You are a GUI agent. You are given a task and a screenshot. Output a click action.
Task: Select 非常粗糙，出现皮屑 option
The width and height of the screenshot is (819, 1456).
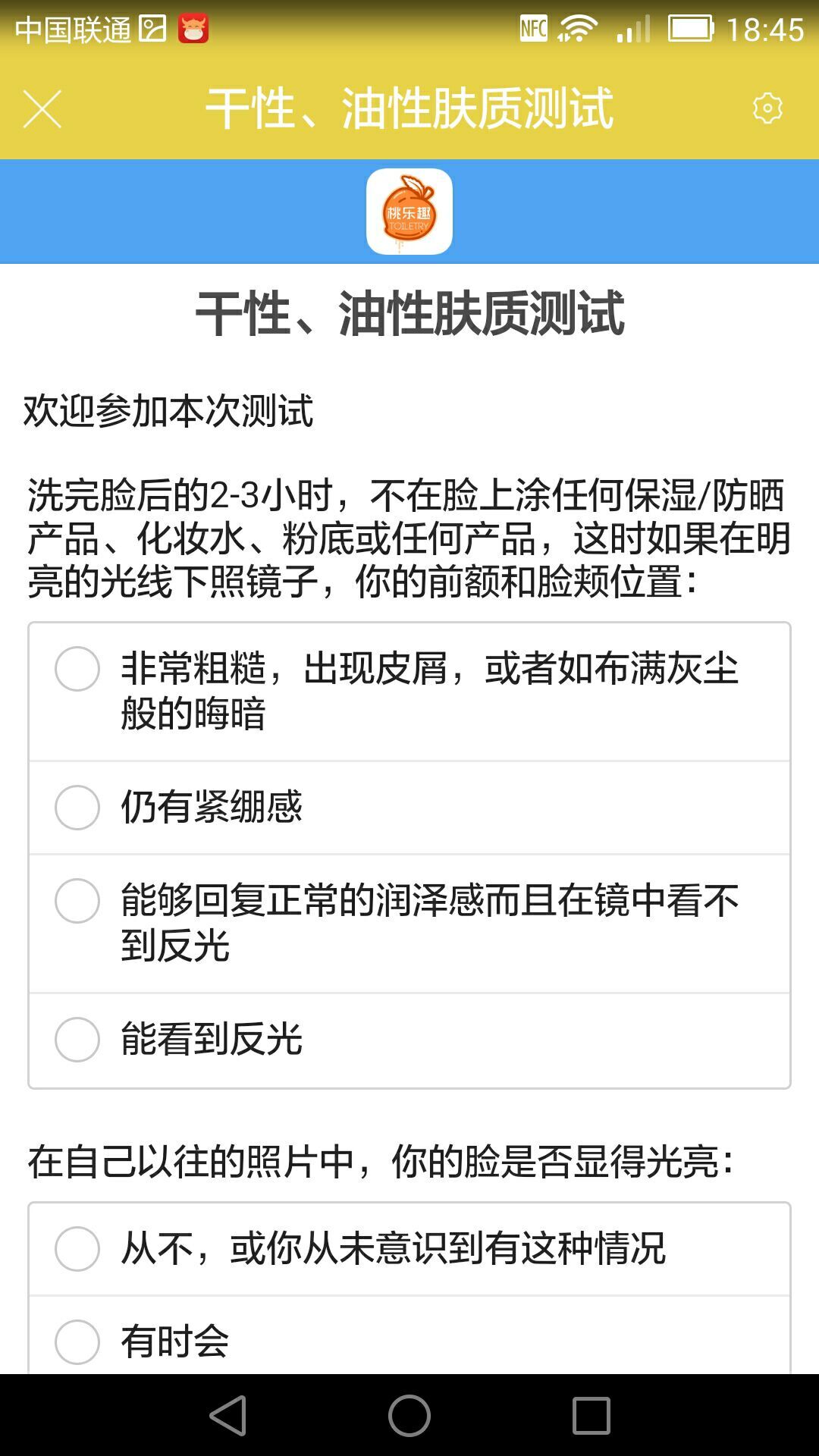[x=77, y=669]
